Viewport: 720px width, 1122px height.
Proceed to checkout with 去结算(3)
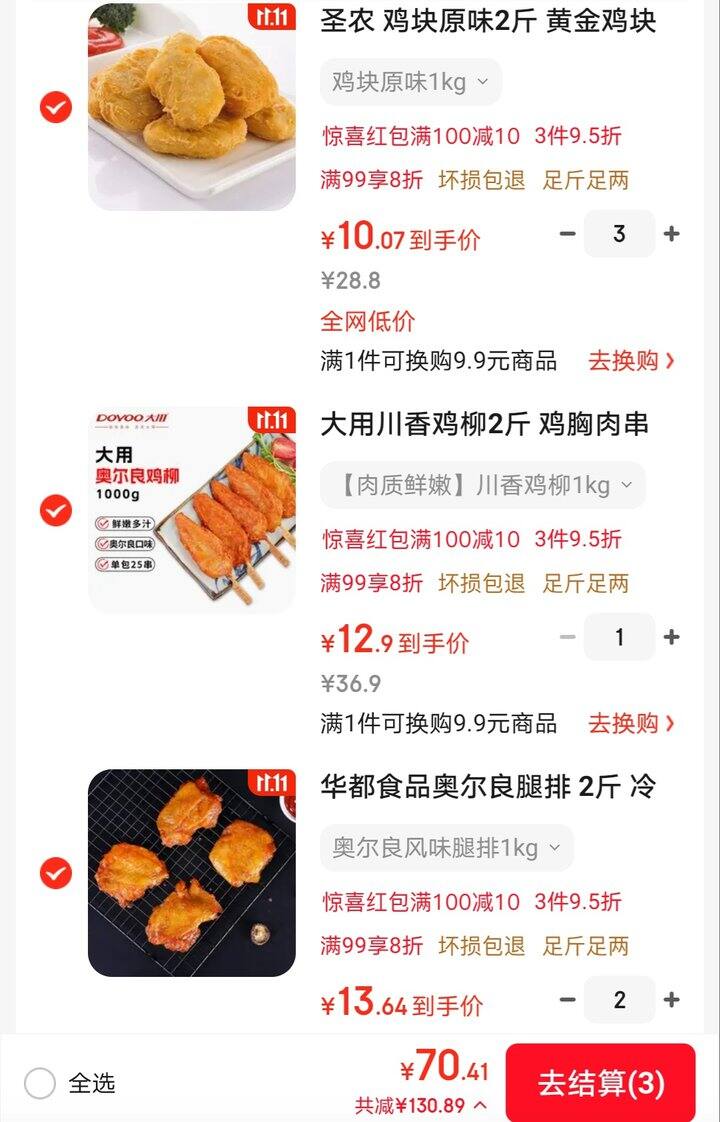[600, 1083]
